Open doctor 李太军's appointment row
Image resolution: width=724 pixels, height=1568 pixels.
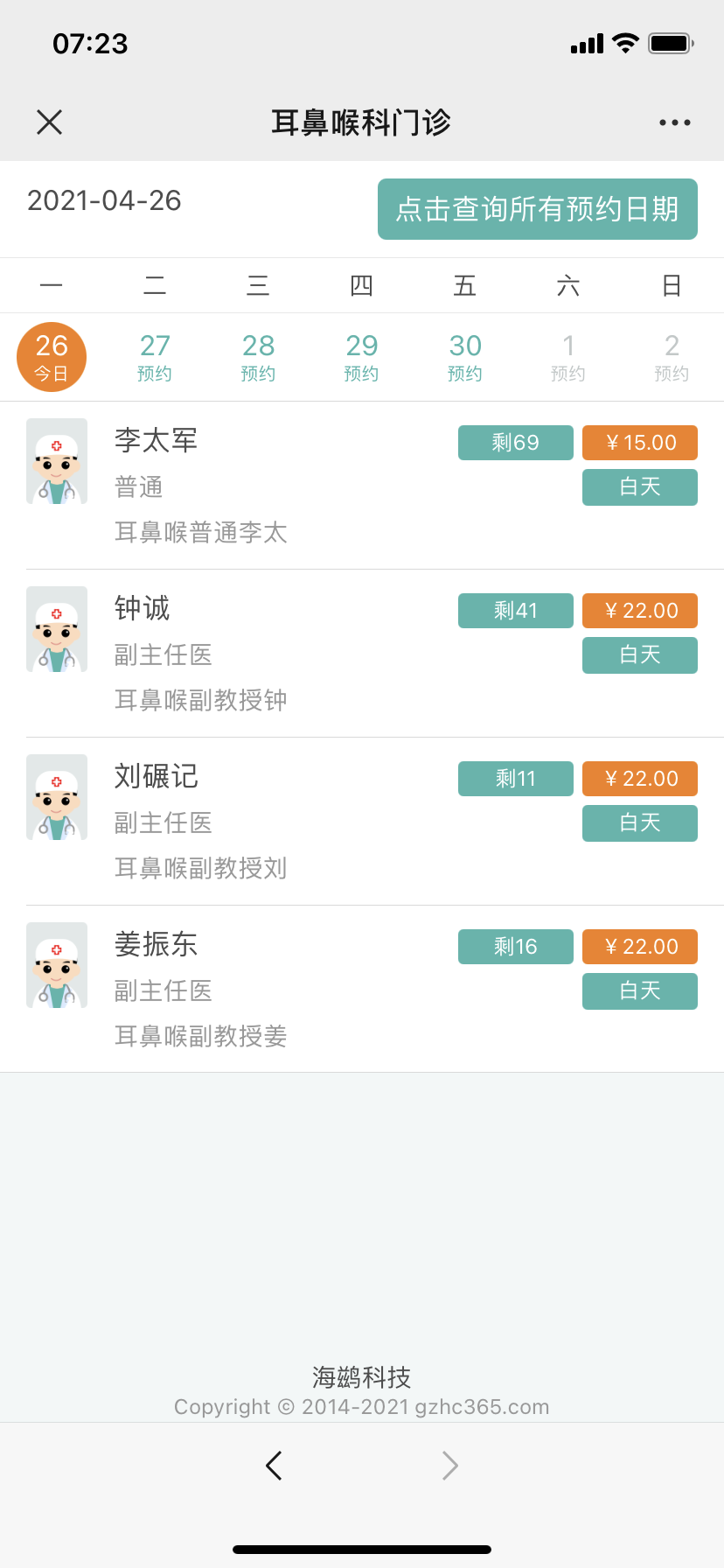pos(362,486)
